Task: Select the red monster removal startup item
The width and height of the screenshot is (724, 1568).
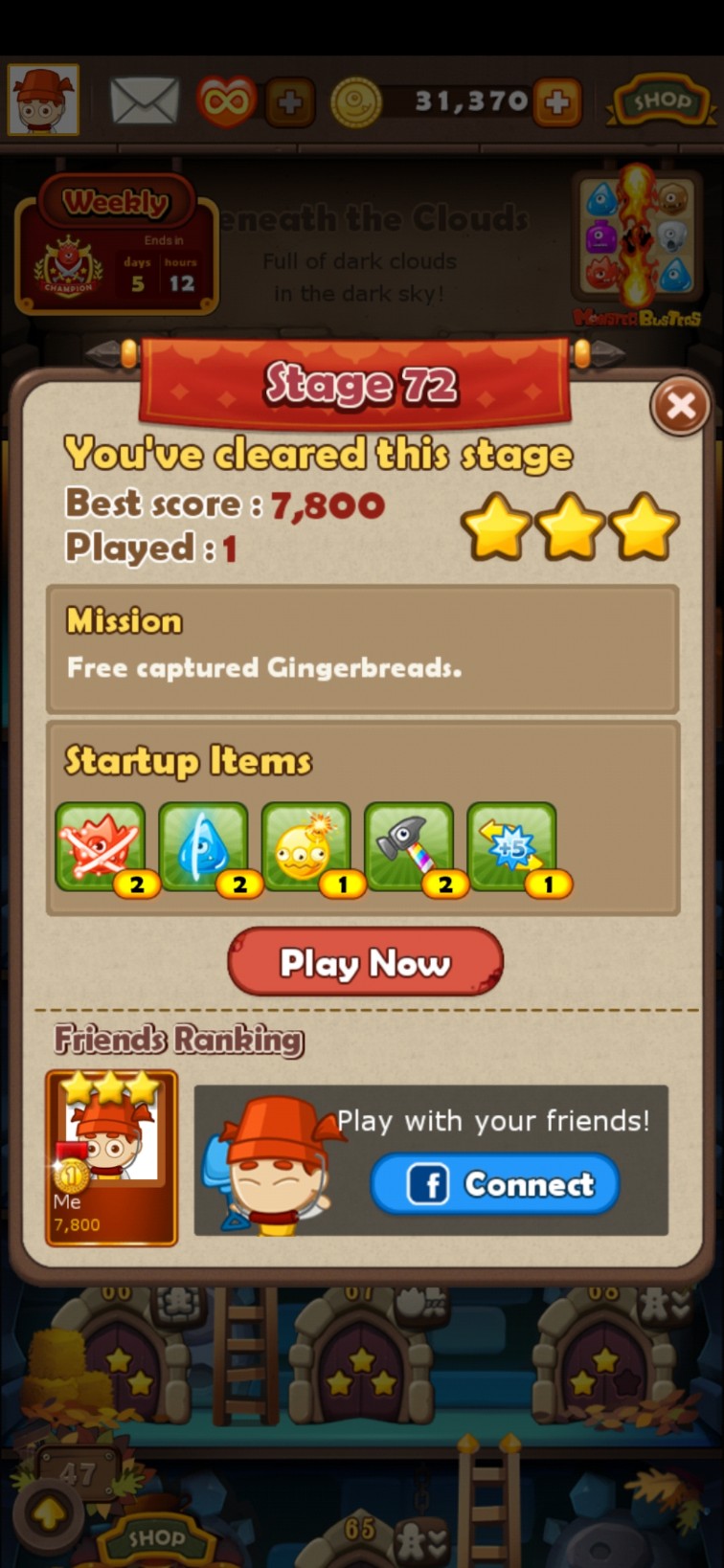Action: click(x=101, y=848)
